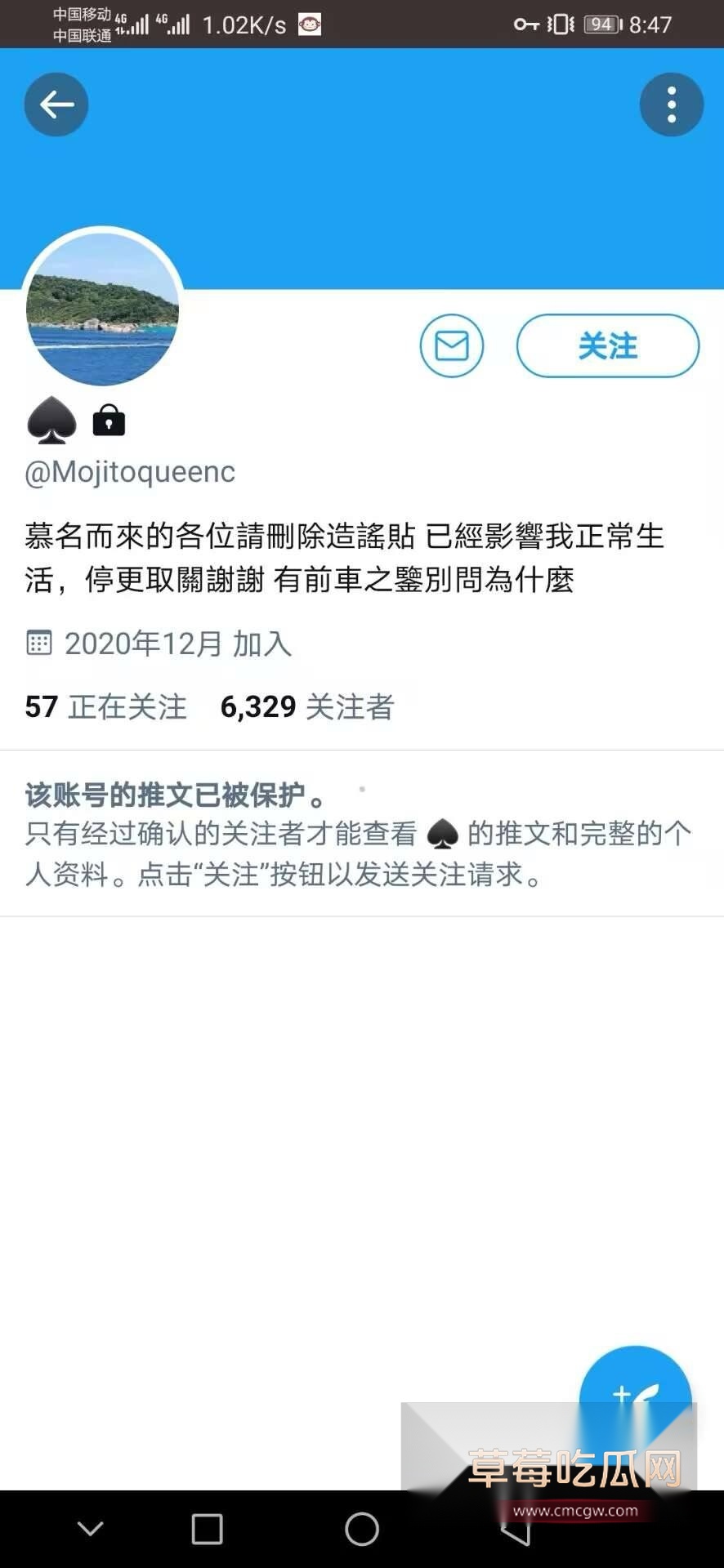This screenshot has height=1568, width=724.
Task: Open the three-dot overflow menu
Action: click(671, 105)
